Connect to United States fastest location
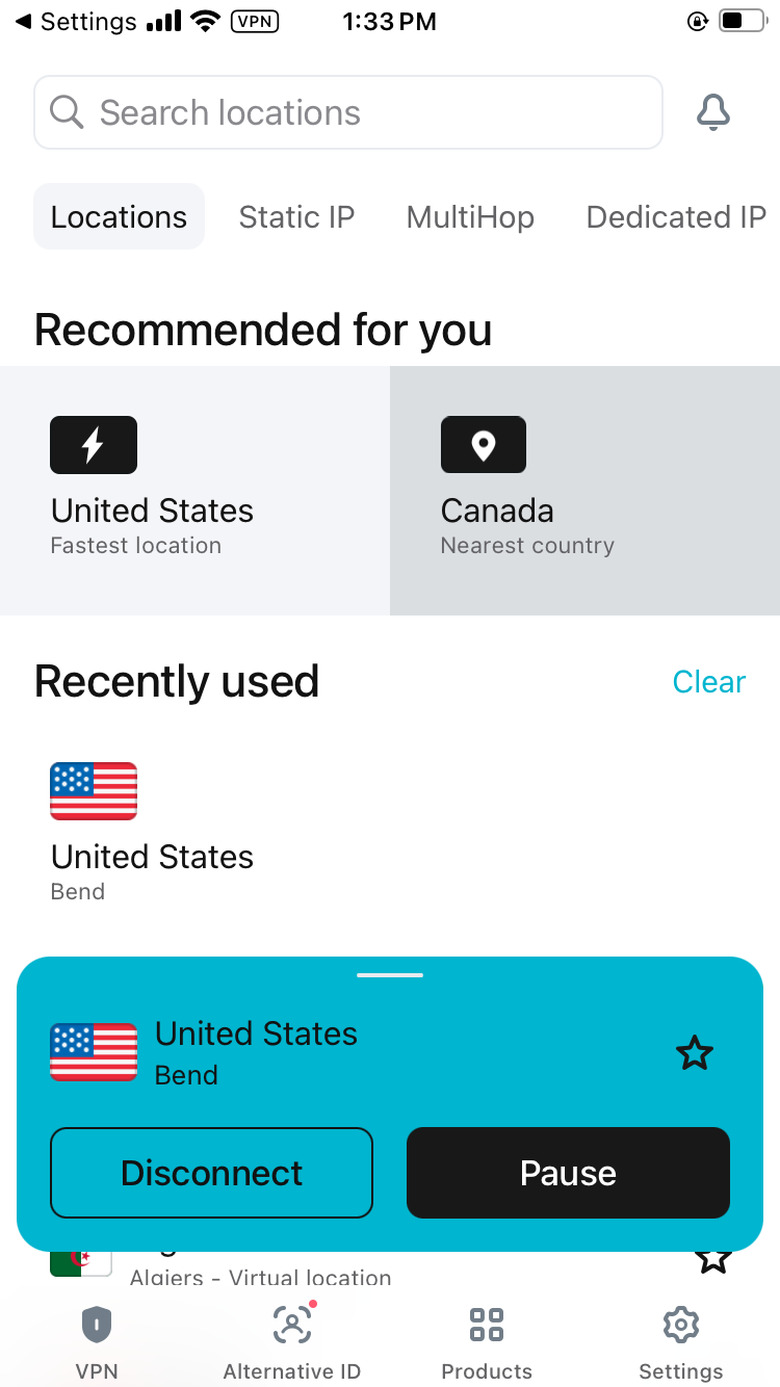Screen dimensions: 780x1387 pyautogui.click(x=194, y=490)
